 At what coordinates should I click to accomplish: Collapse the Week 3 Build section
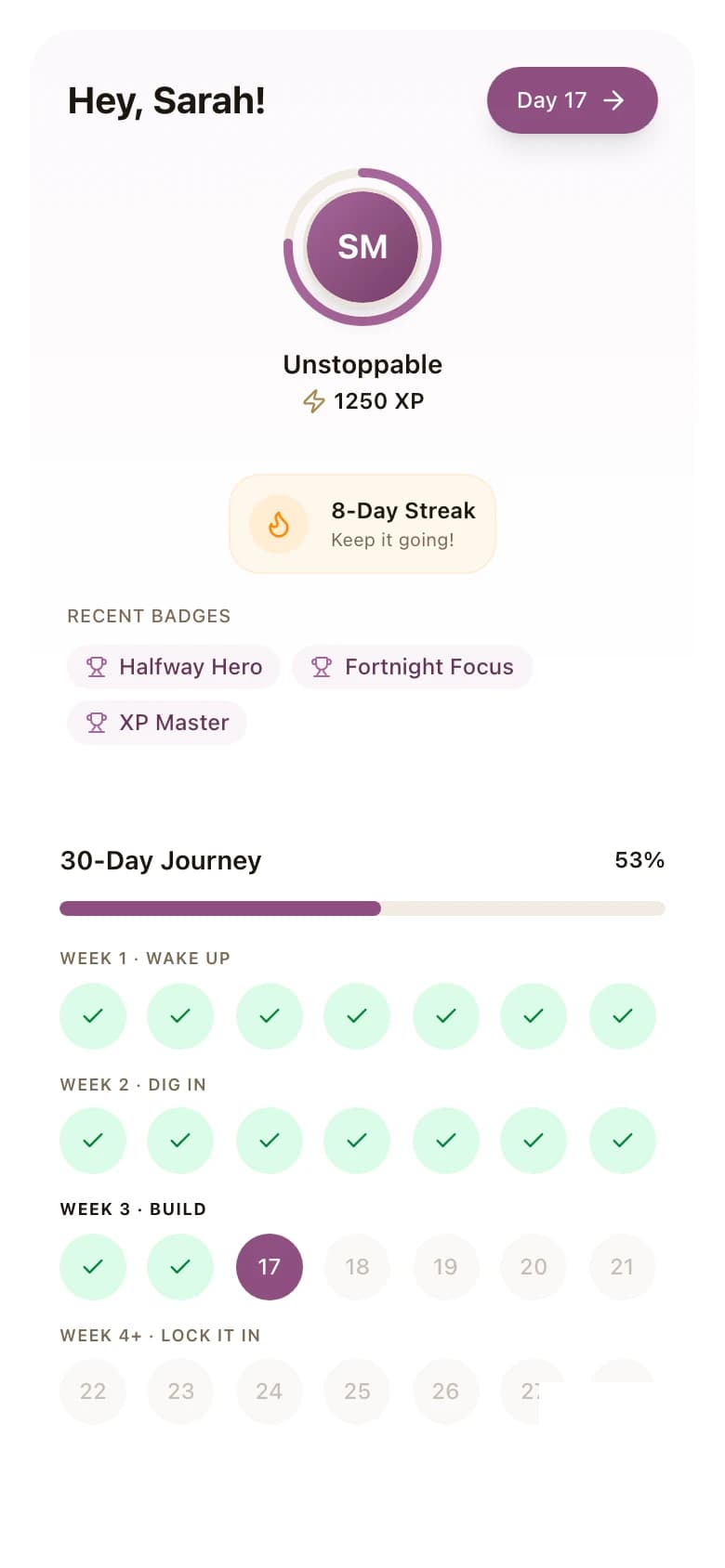(x=132, y=1209)
